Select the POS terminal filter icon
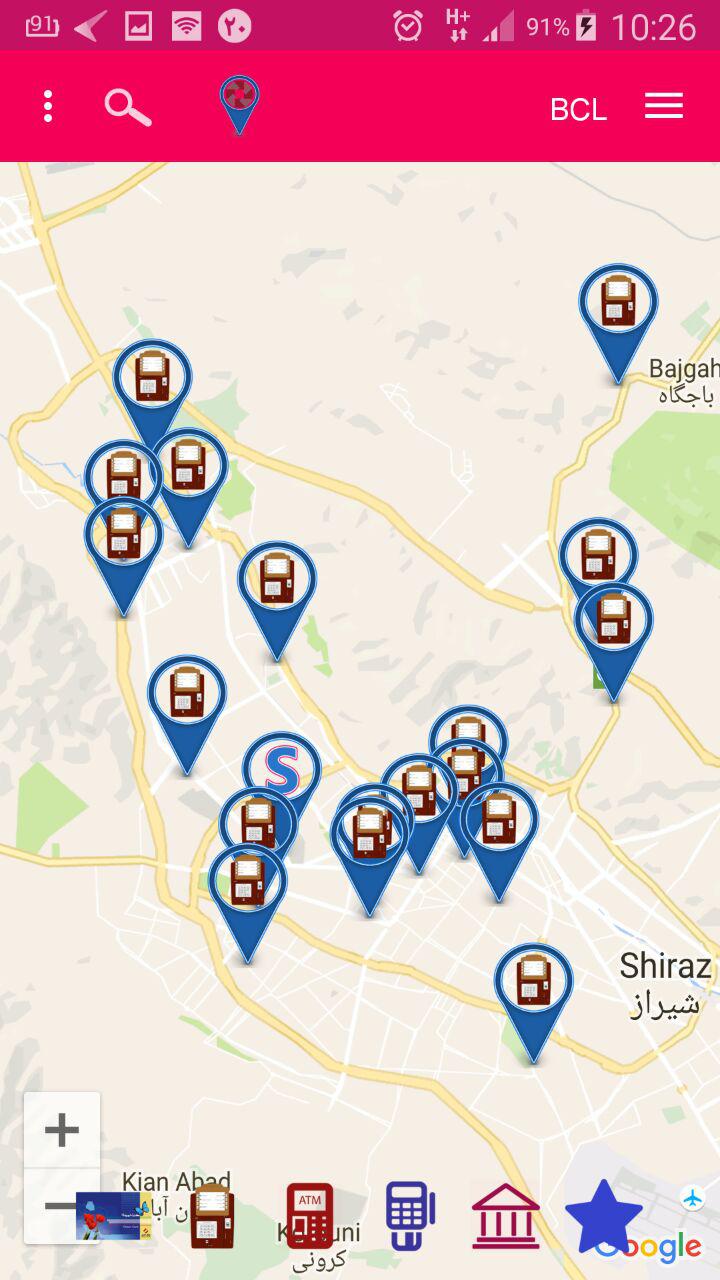The height and width of the screenshot is (1280, 720). pyautogui.click(x=410, y=1215)
